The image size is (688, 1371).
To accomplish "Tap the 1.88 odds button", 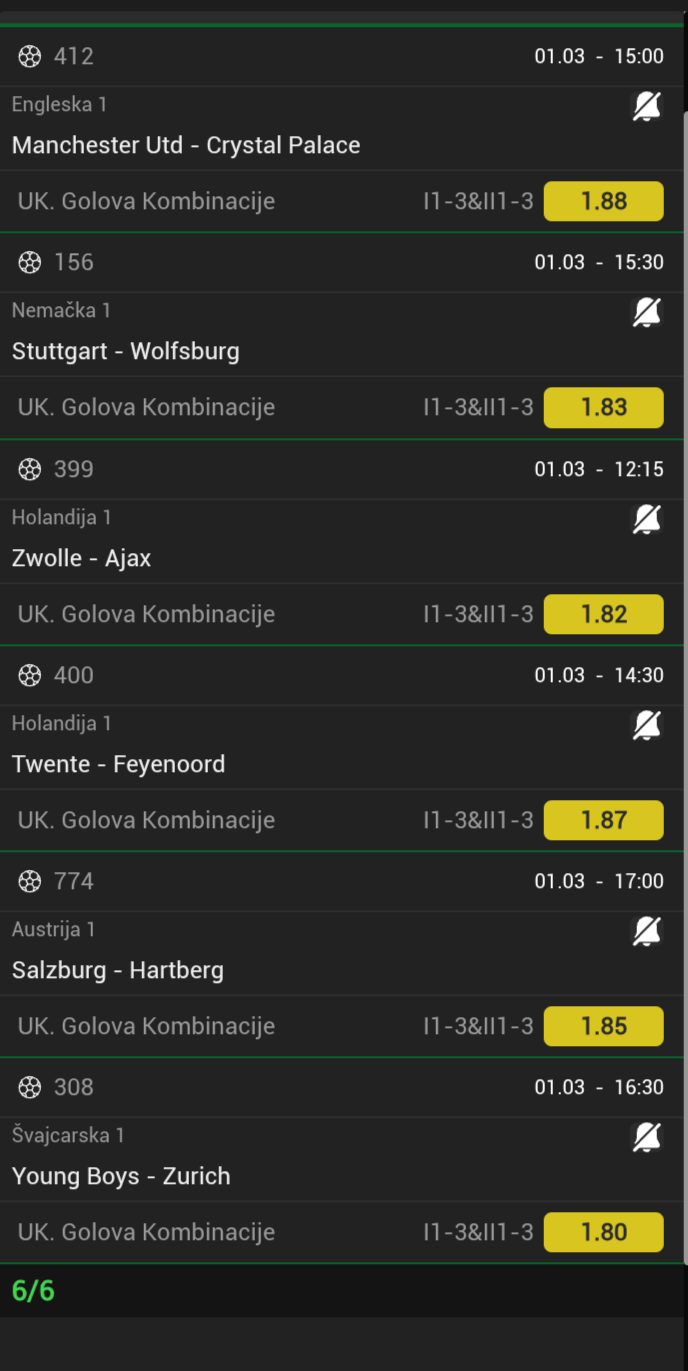I will pos(603,201).
